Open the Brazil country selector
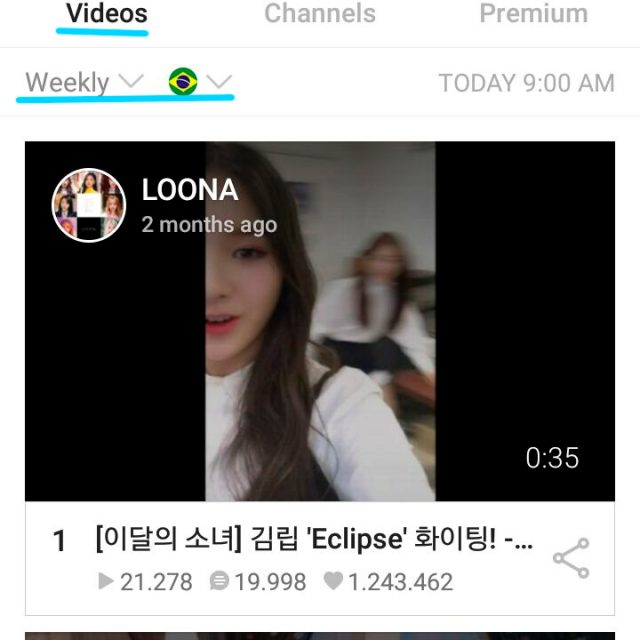The height and width of the screenshot is (640, 640). pyautogui.click(x=200, y=82)
